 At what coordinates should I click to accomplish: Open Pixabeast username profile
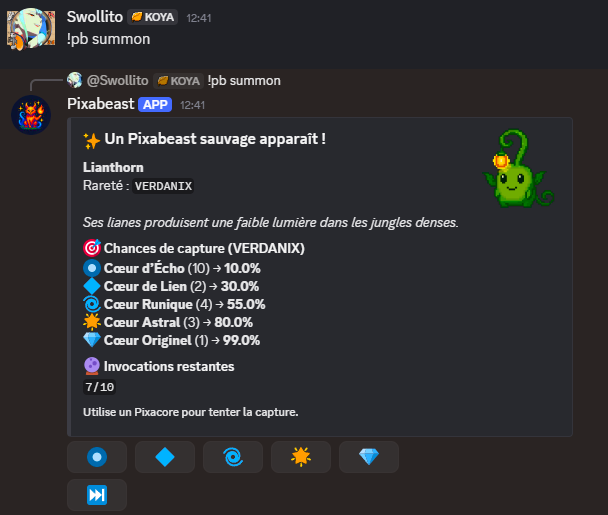[100, 104]
